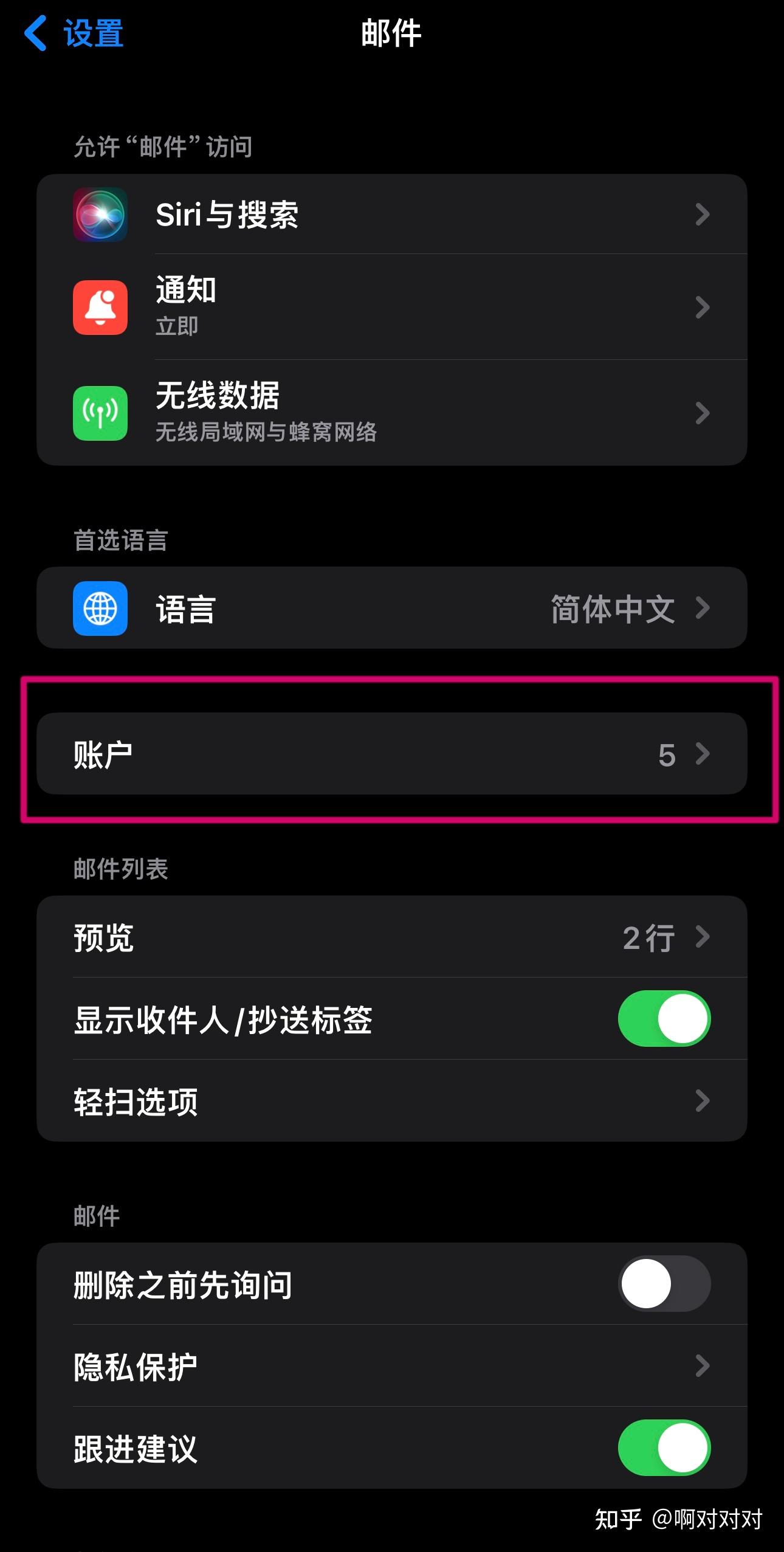Turn off 跟进建议 switch
784x1552 pixels.
click(x=664, y=1447)
